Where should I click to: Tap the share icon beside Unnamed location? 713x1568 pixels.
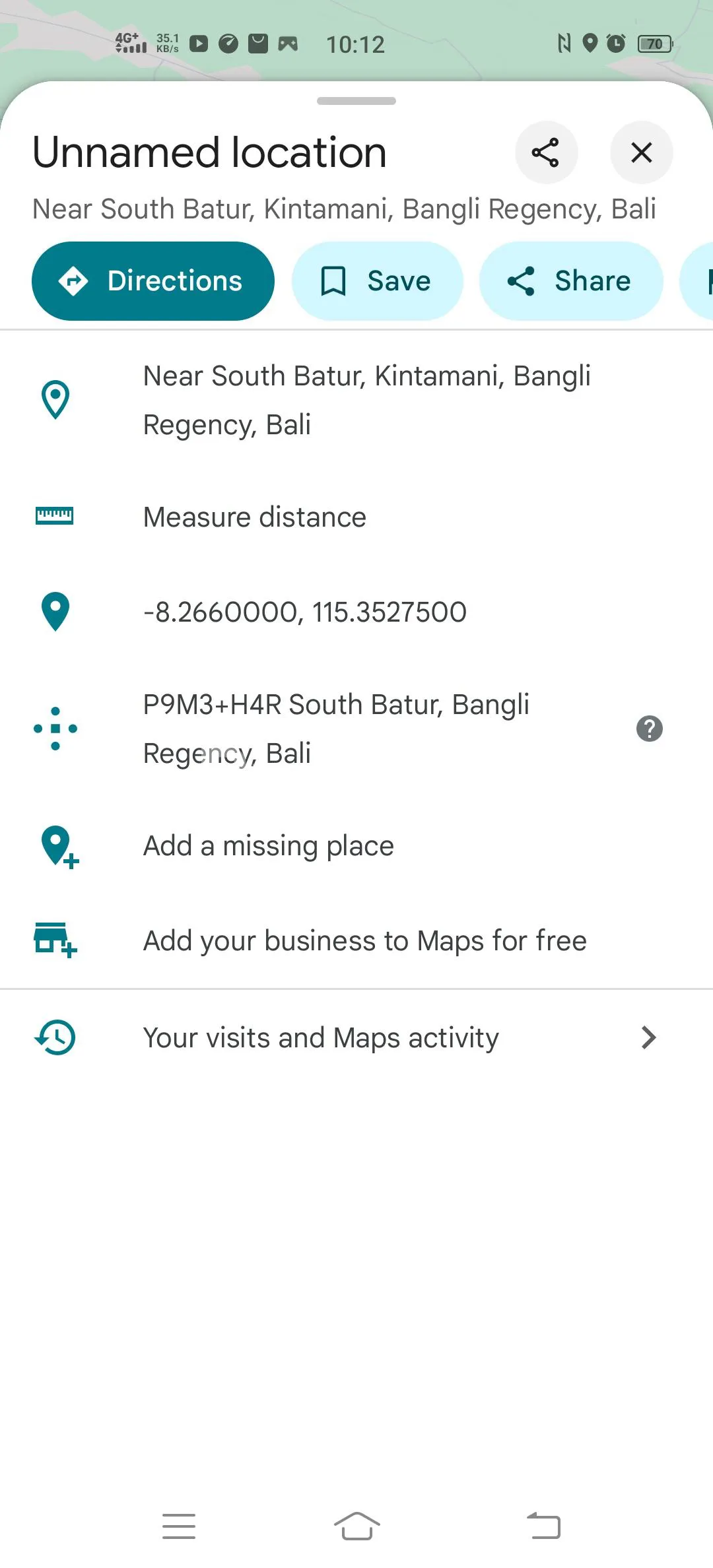546,152
